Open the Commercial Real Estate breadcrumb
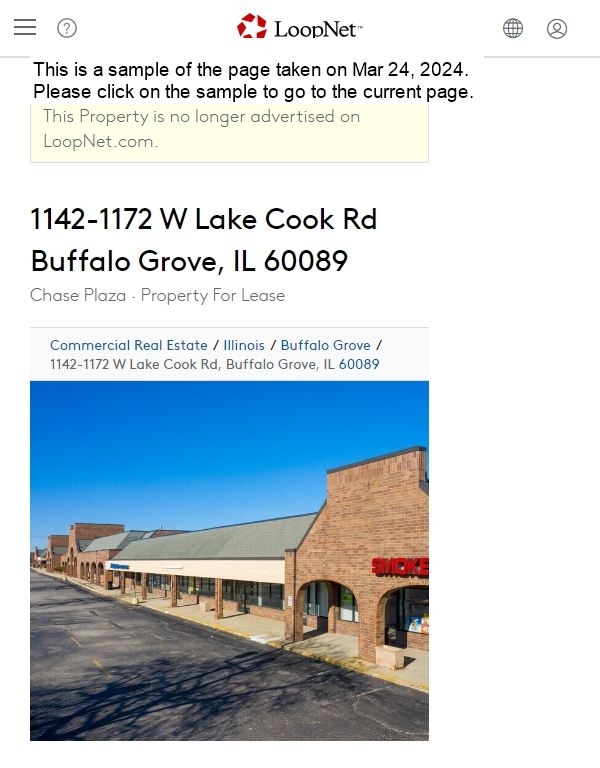Viewport: 600px width, 768px height. coord(129,345)
